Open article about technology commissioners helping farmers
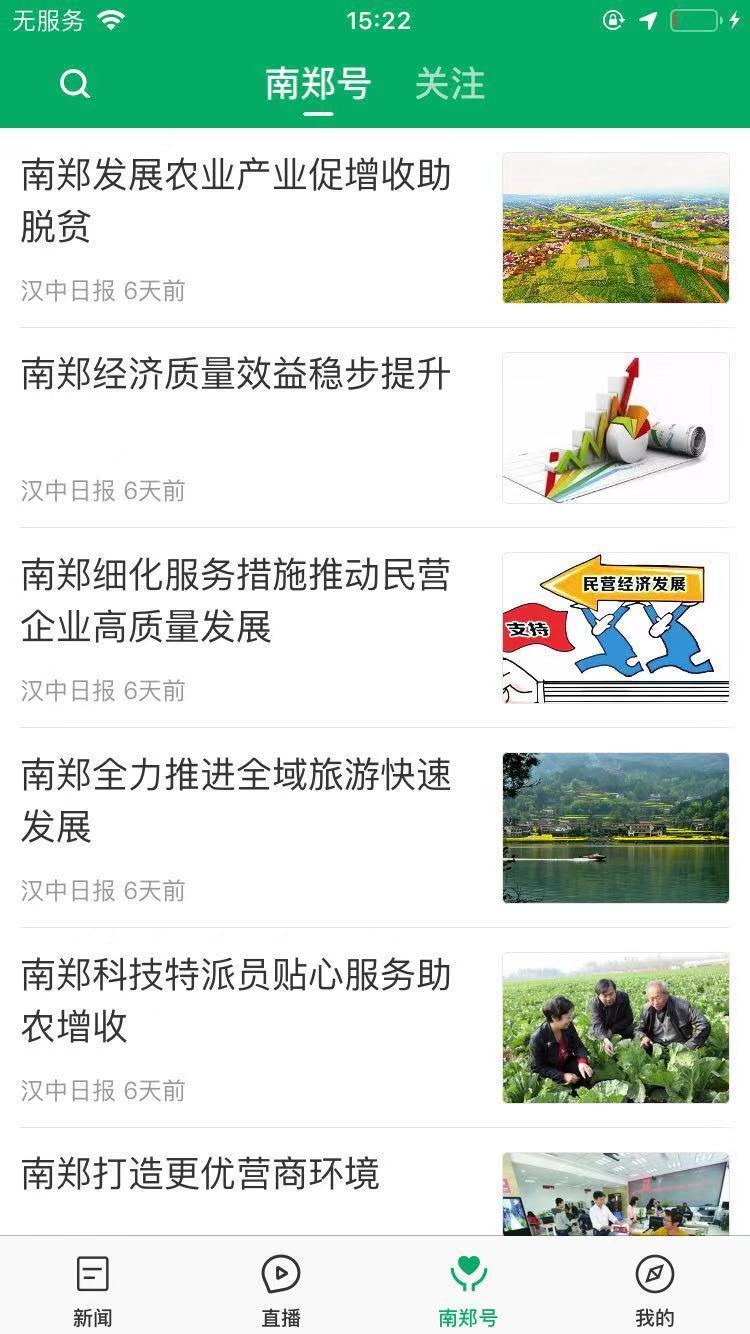Viewport: 750px width, 1334px height. click(235, 1002)
